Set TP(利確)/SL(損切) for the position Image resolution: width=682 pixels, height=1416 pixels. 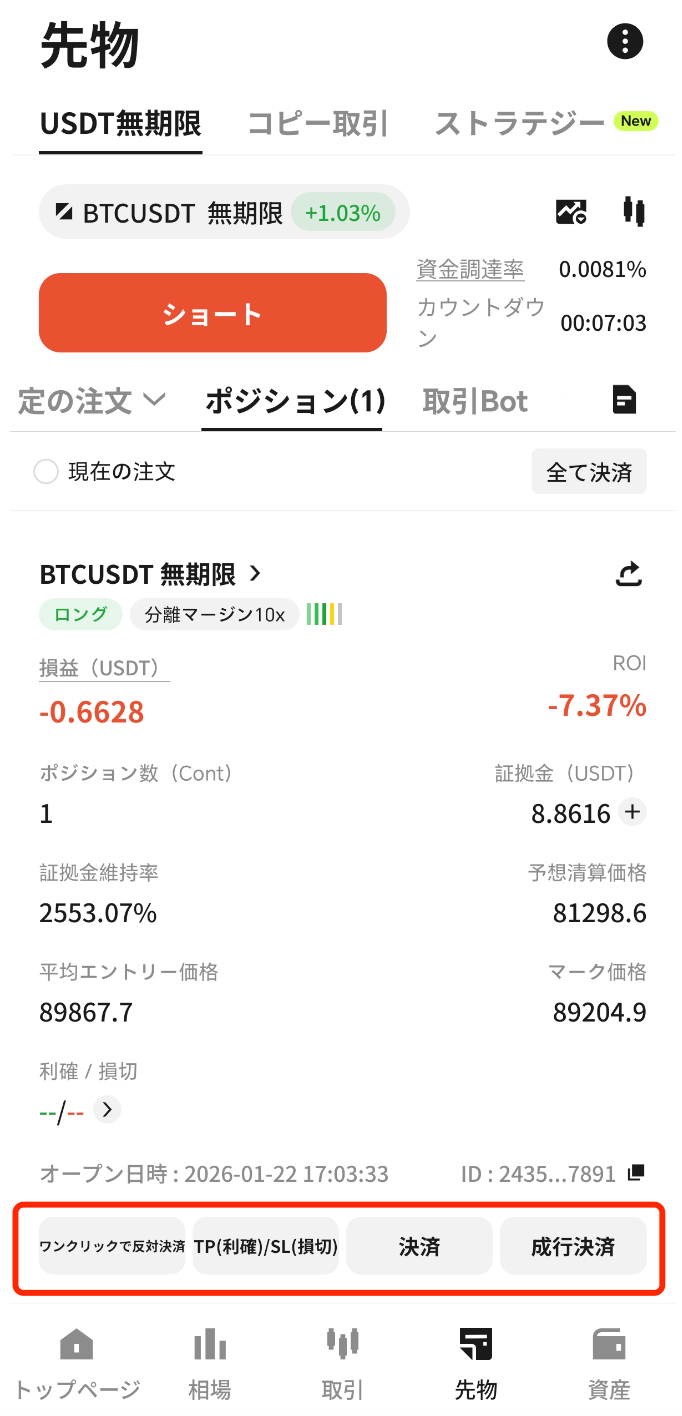(x=266, y=1246)
